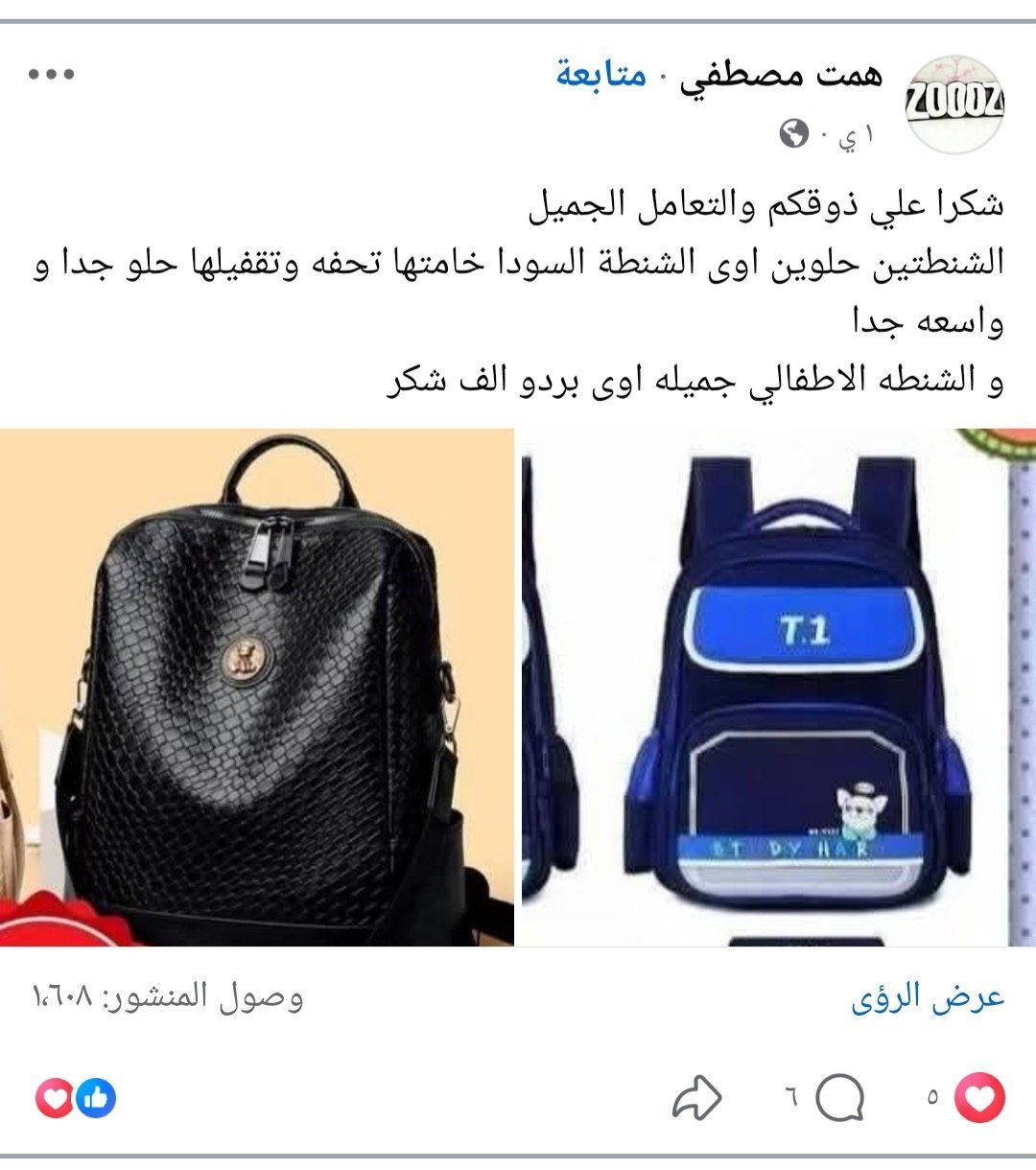
Task: Share this post with the arrow icon
Action: 696,1098
